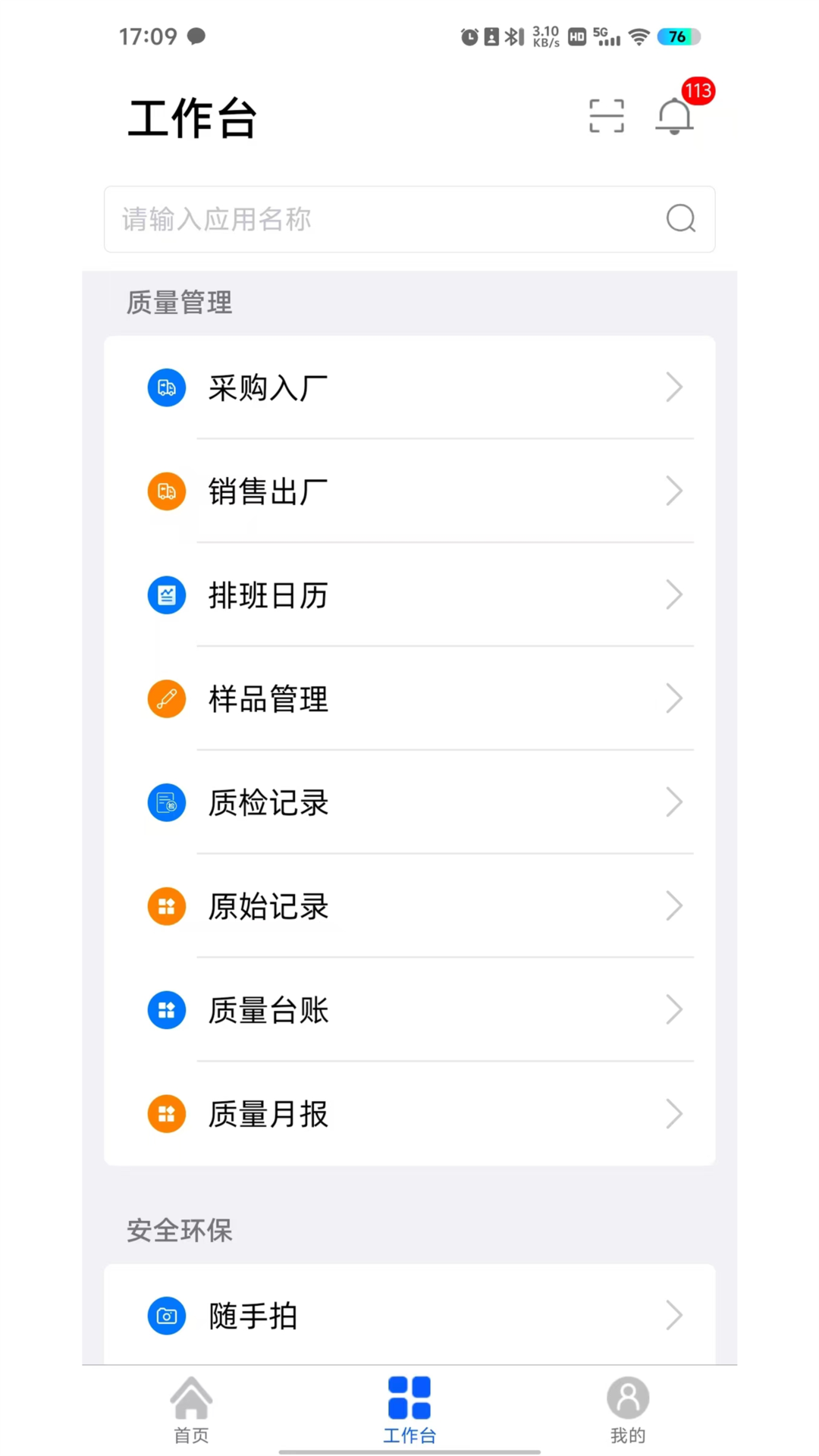Screen dimensions: 819x1456
Task: Open 质量台账 quality ledger
Action: click(x=409, y=1010)
